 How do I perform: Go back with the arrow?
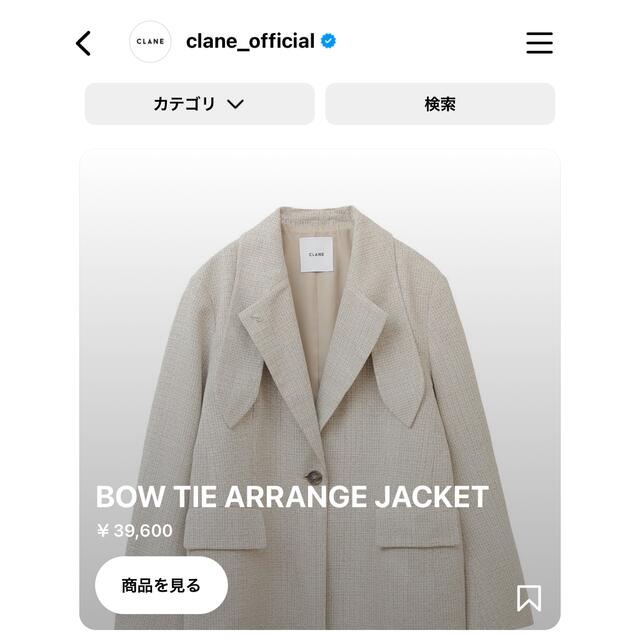coord(84,43)
